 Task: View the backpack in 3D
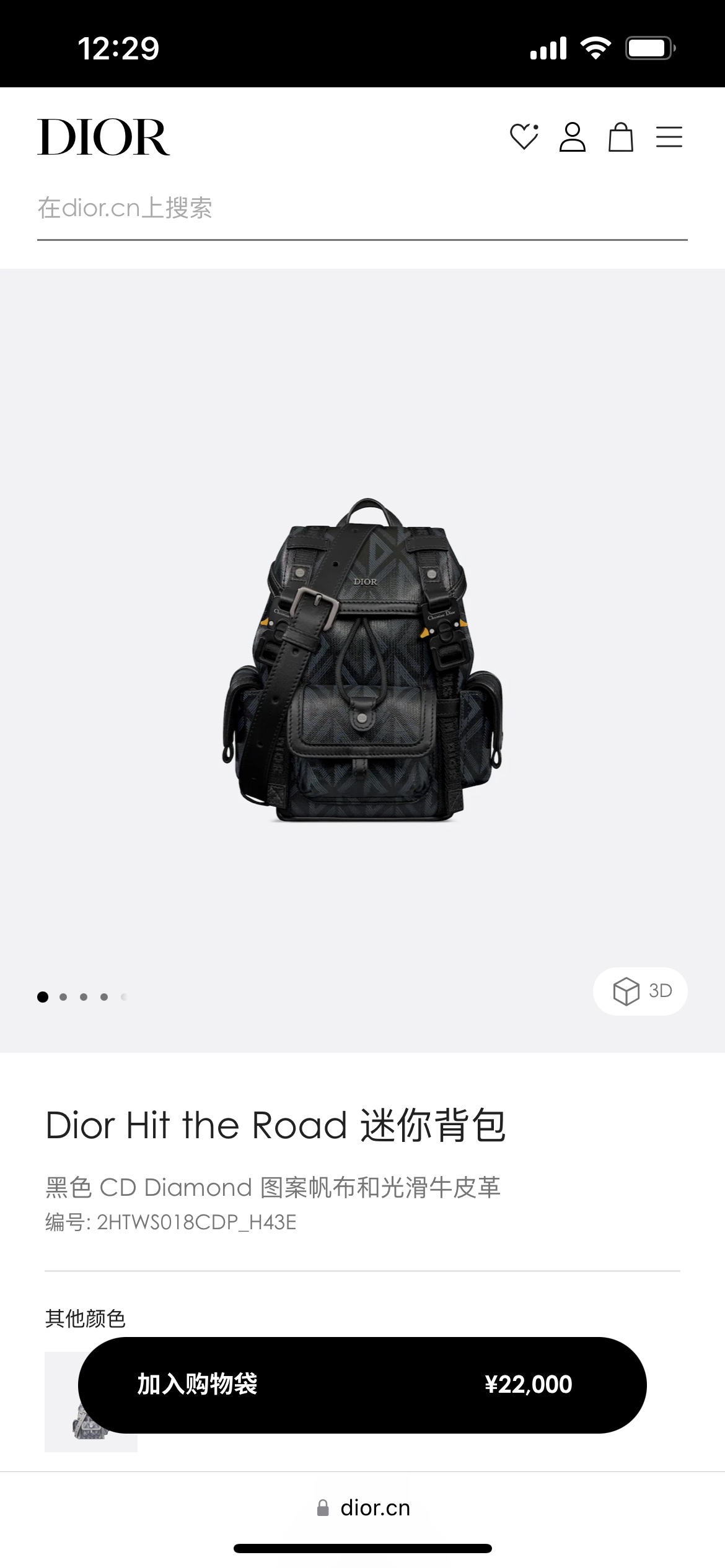(x=640, y=991)
